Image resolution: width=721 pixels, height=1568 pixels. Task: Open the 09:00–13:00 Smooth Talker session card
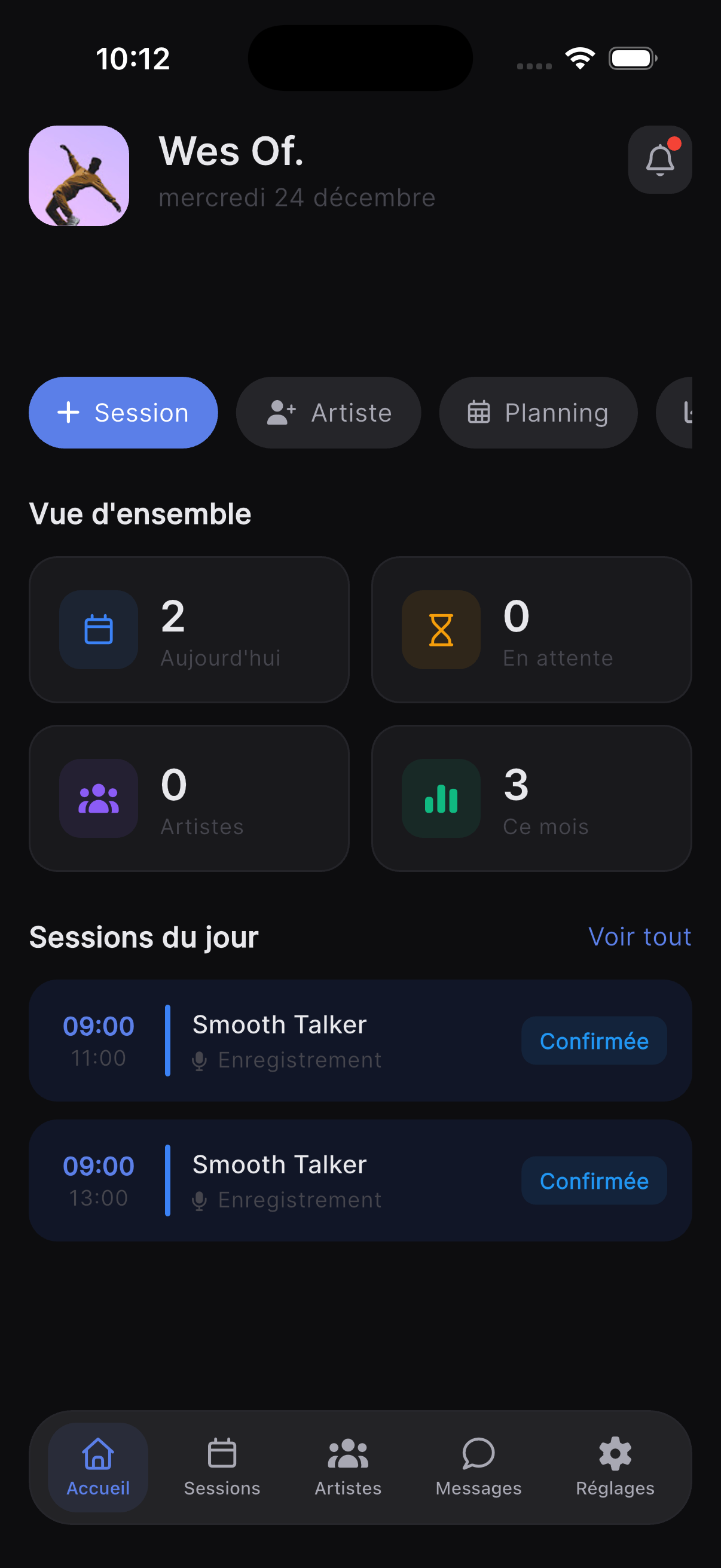(360, 1180)
